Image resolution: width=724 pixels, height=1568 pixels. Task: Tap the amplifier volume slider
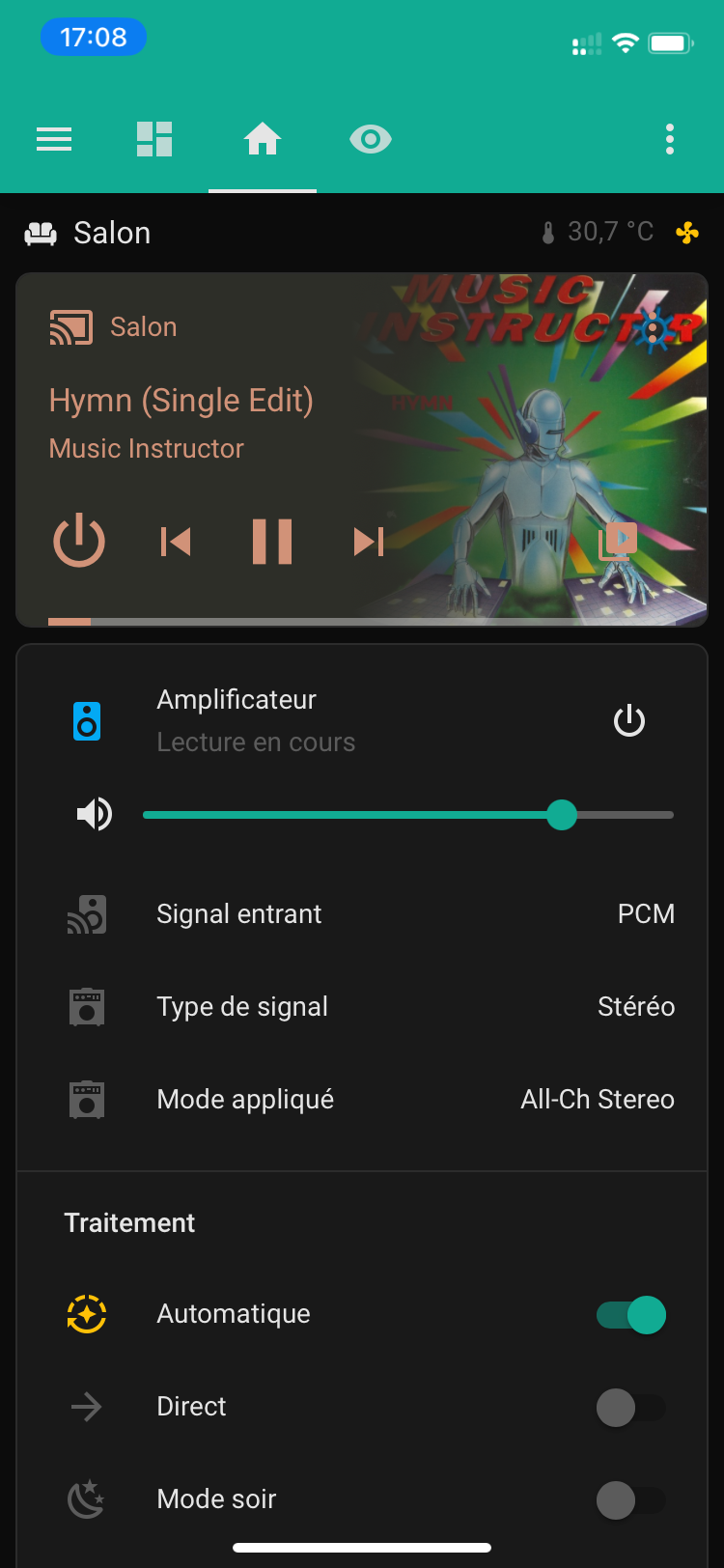point(407,815)
